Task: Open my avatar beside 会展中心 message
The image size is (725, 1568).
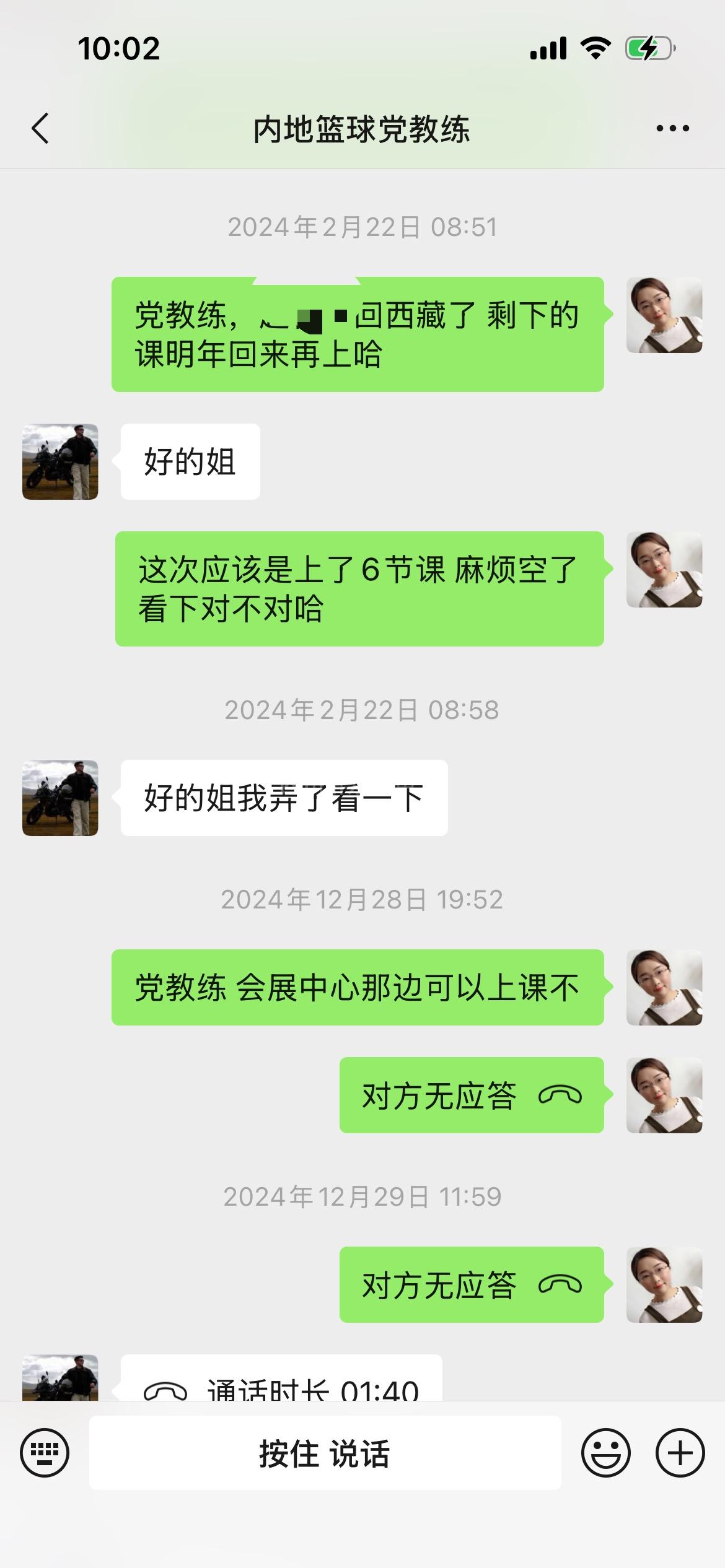Action: [x=664, y=987]
